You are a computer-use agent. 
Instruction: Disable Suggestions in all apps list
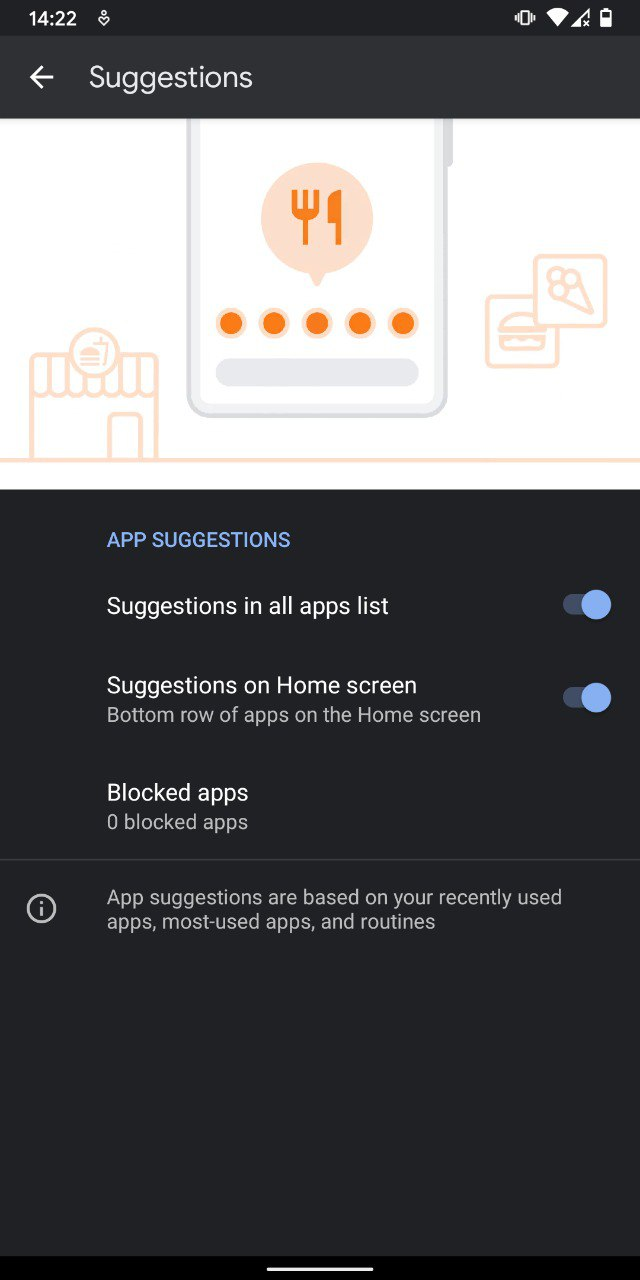pos(586,605)
